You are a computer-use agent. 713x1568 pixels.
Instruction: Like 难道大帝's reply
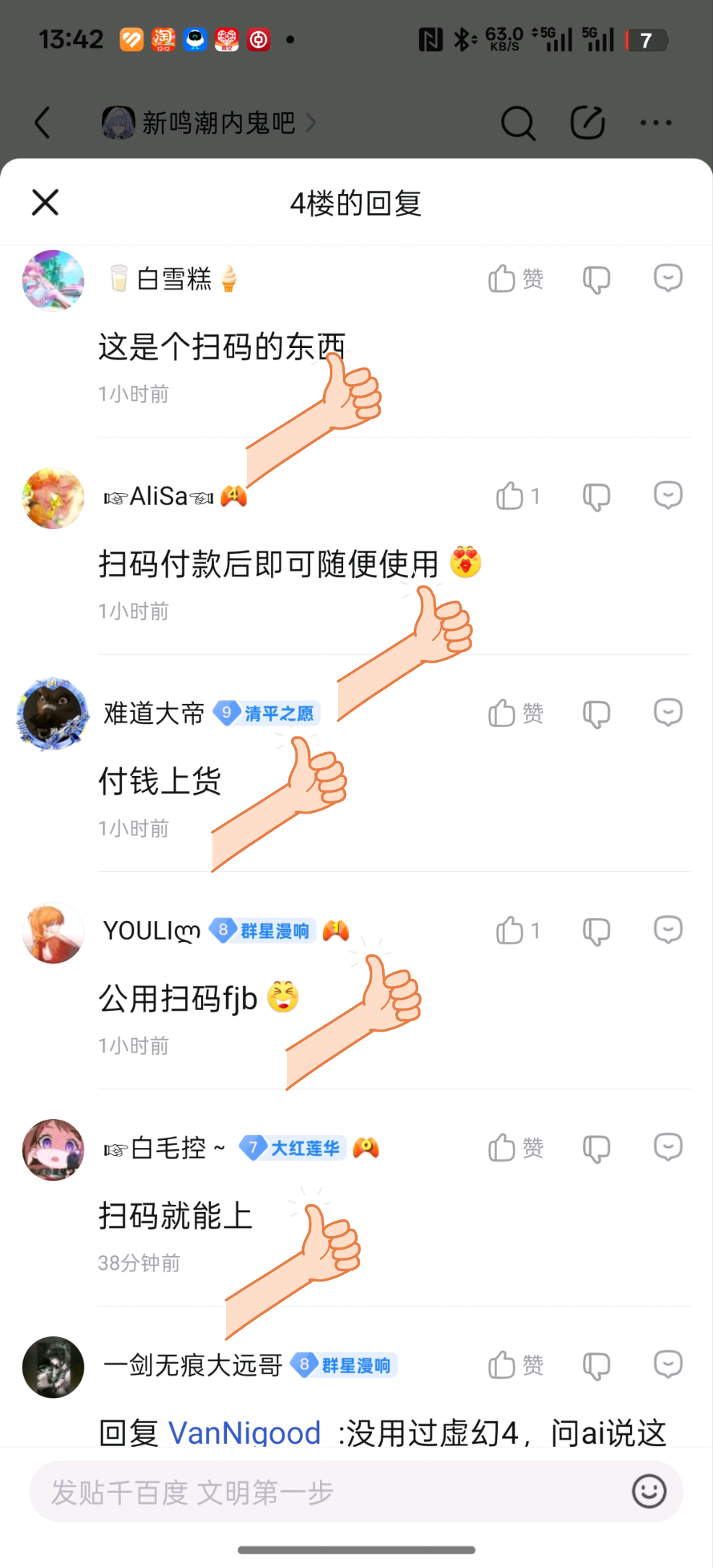point(515,713)
